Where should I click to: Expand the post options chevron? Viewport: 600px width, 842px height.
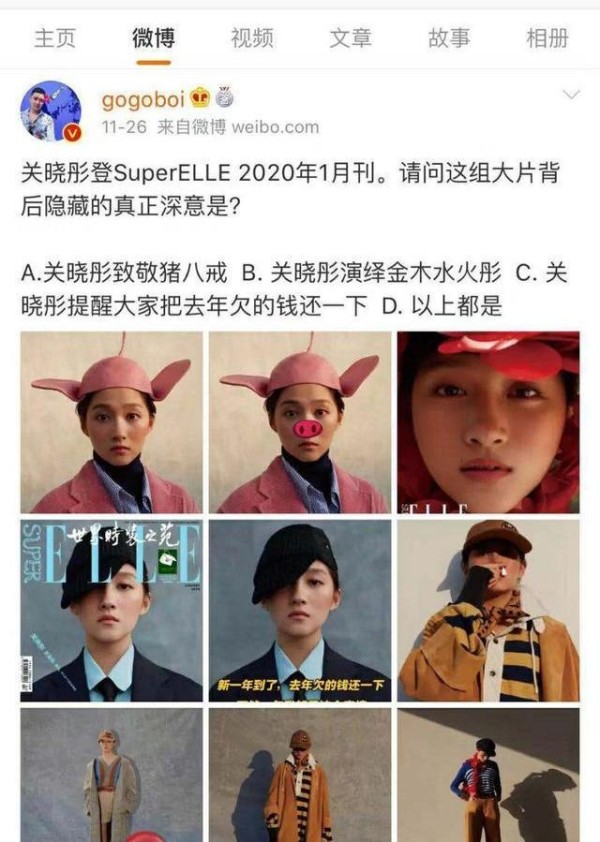pos(572,96)
